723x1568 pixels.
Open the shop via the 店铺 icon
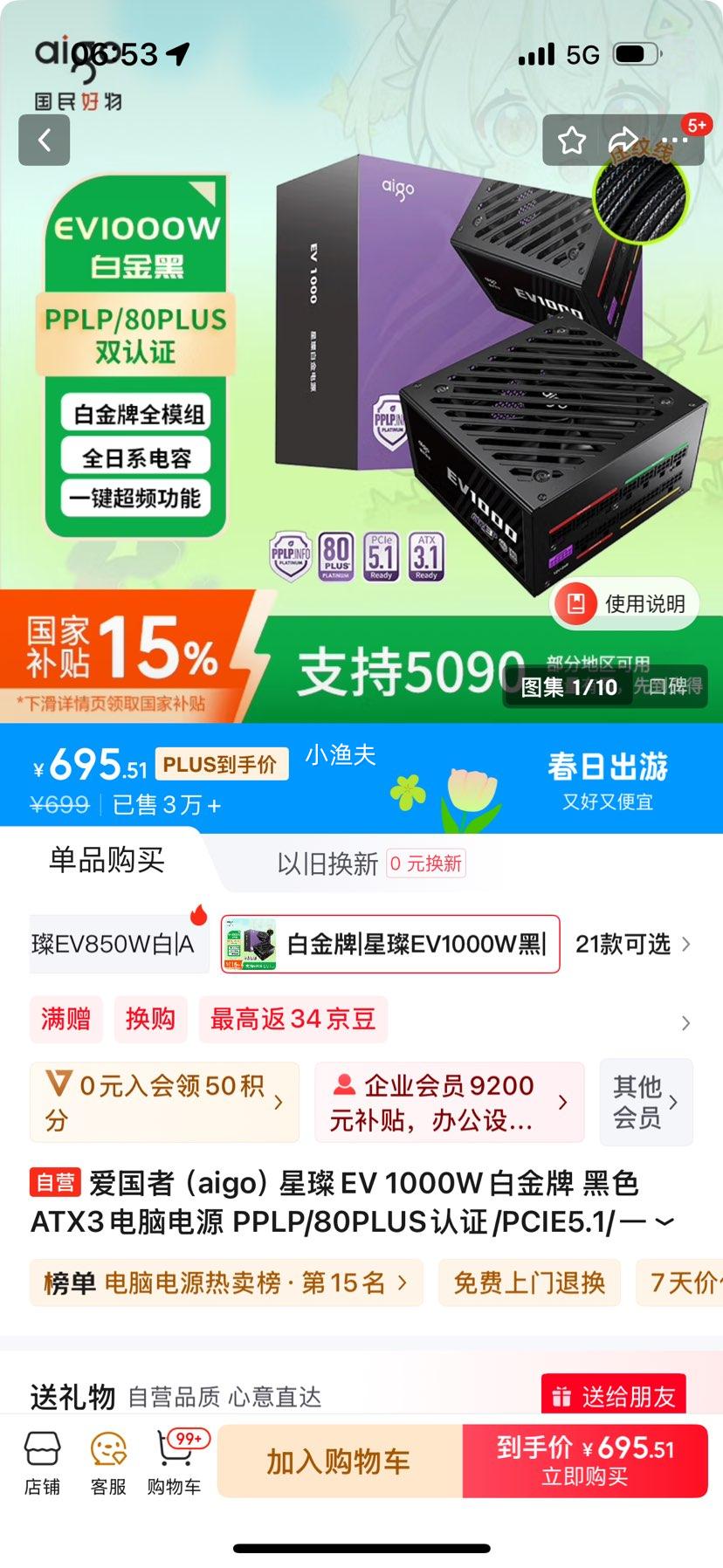(x=41, y=1461)
